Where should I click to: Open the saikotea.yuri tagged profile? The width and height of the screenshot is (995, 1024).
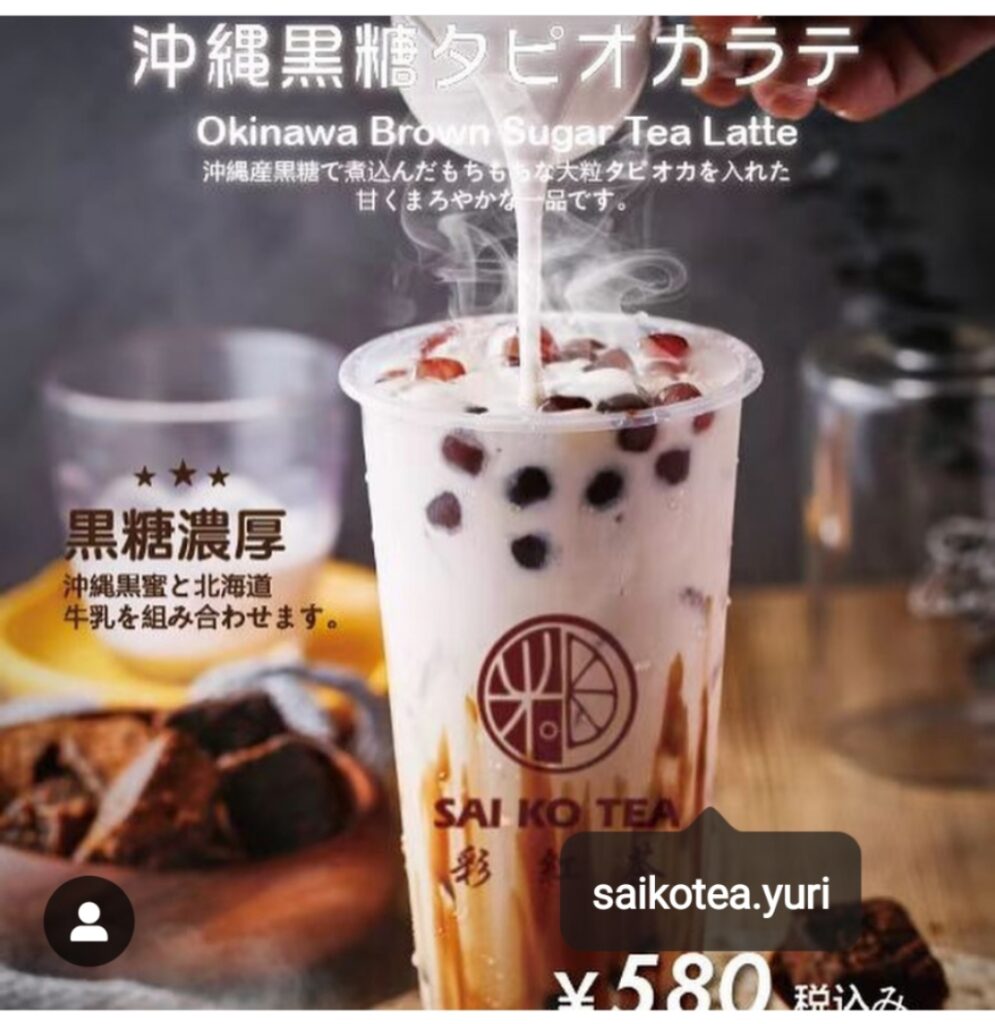[710, 893]
